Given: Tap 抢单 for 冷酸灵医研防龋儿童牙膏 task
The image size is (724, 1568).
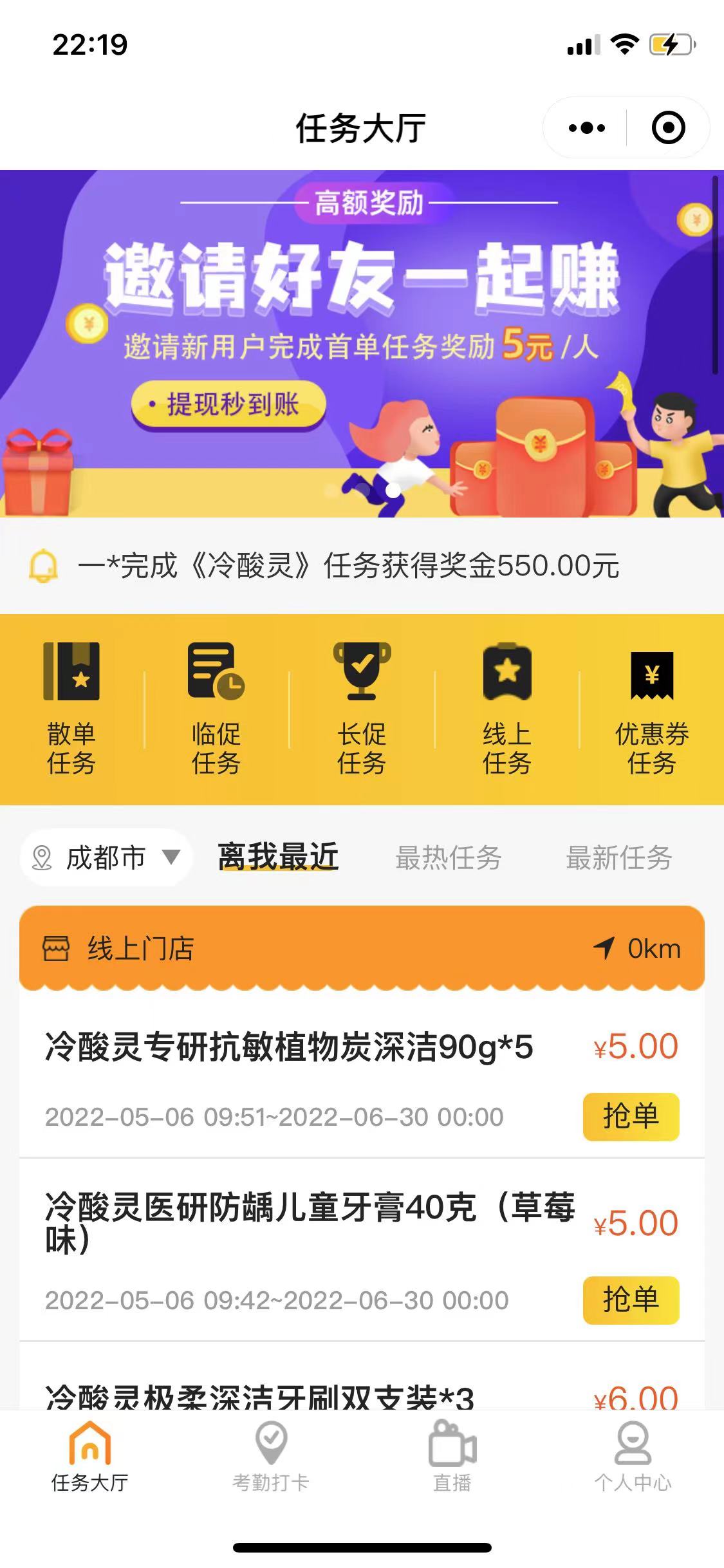Looking at the screenshot, I should coord(631,1300).
